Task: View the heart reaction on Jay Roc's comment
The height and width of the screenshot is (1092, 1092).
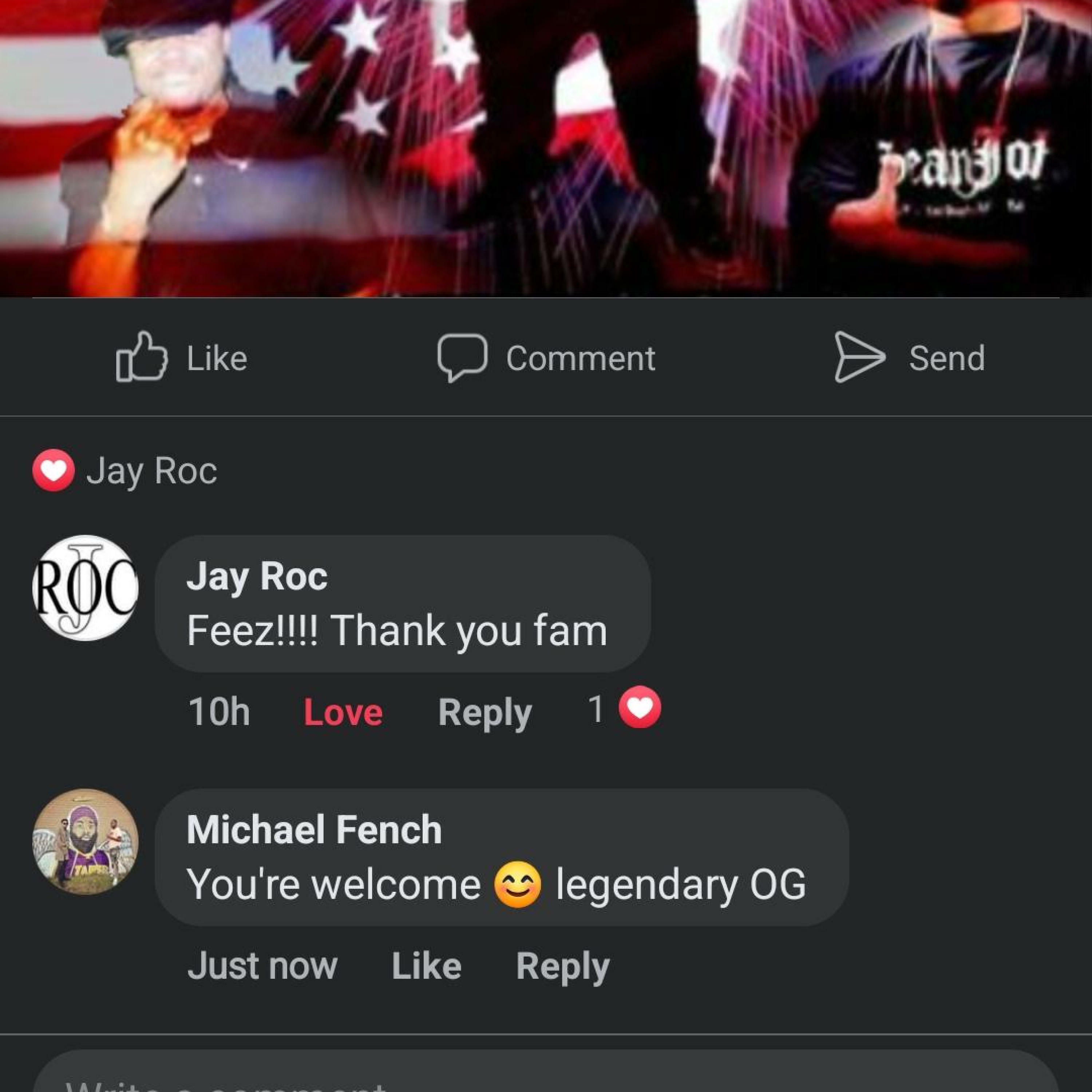Action: [639, 708]
